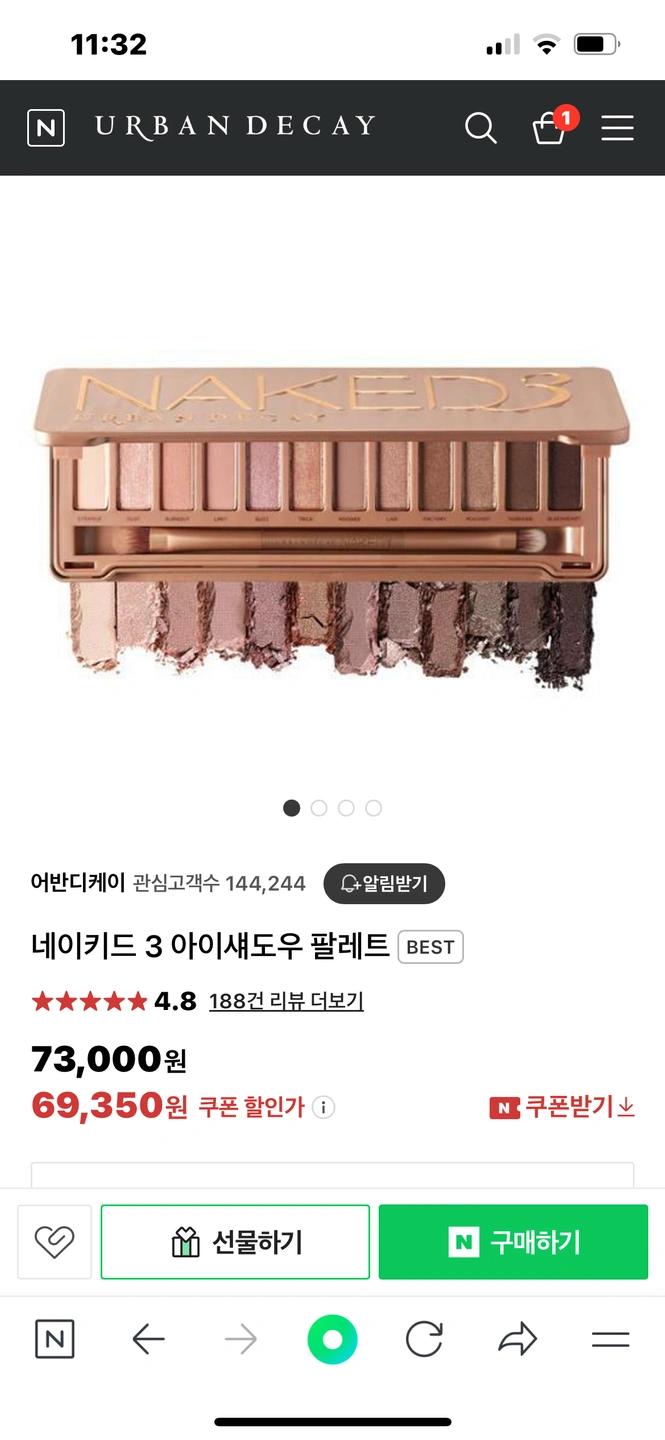Screen dimensions: 665x1440
Task: Reload the current page
Action: [424, 1339]
